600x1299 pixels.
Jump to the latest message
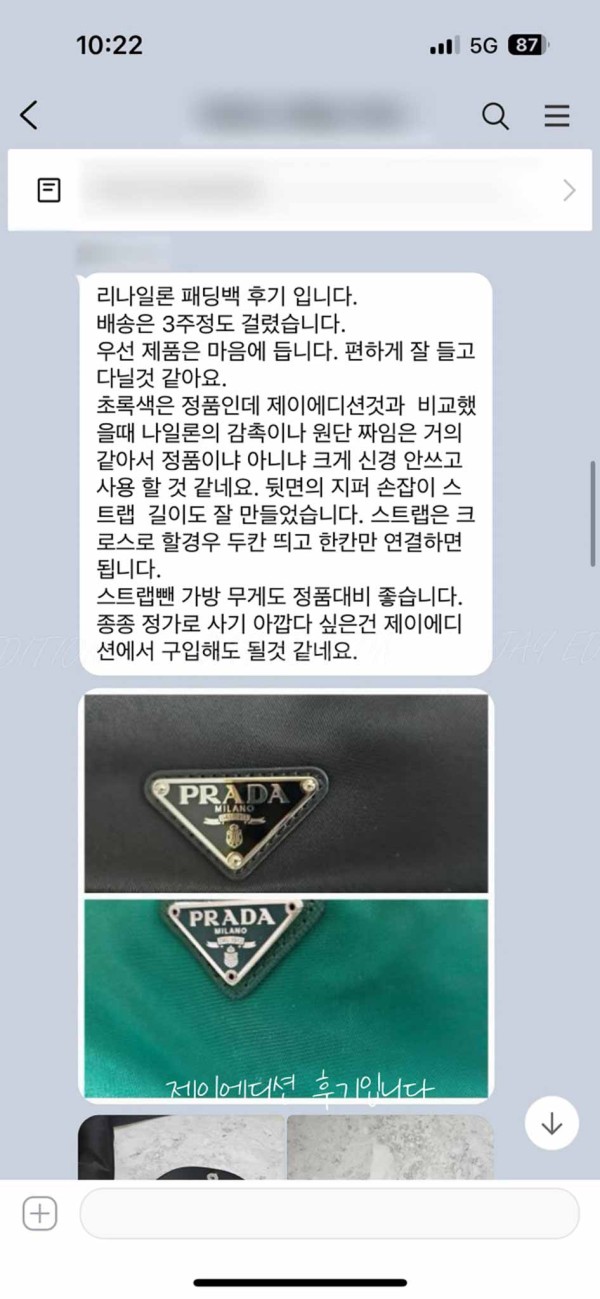tap(552, 1123)
